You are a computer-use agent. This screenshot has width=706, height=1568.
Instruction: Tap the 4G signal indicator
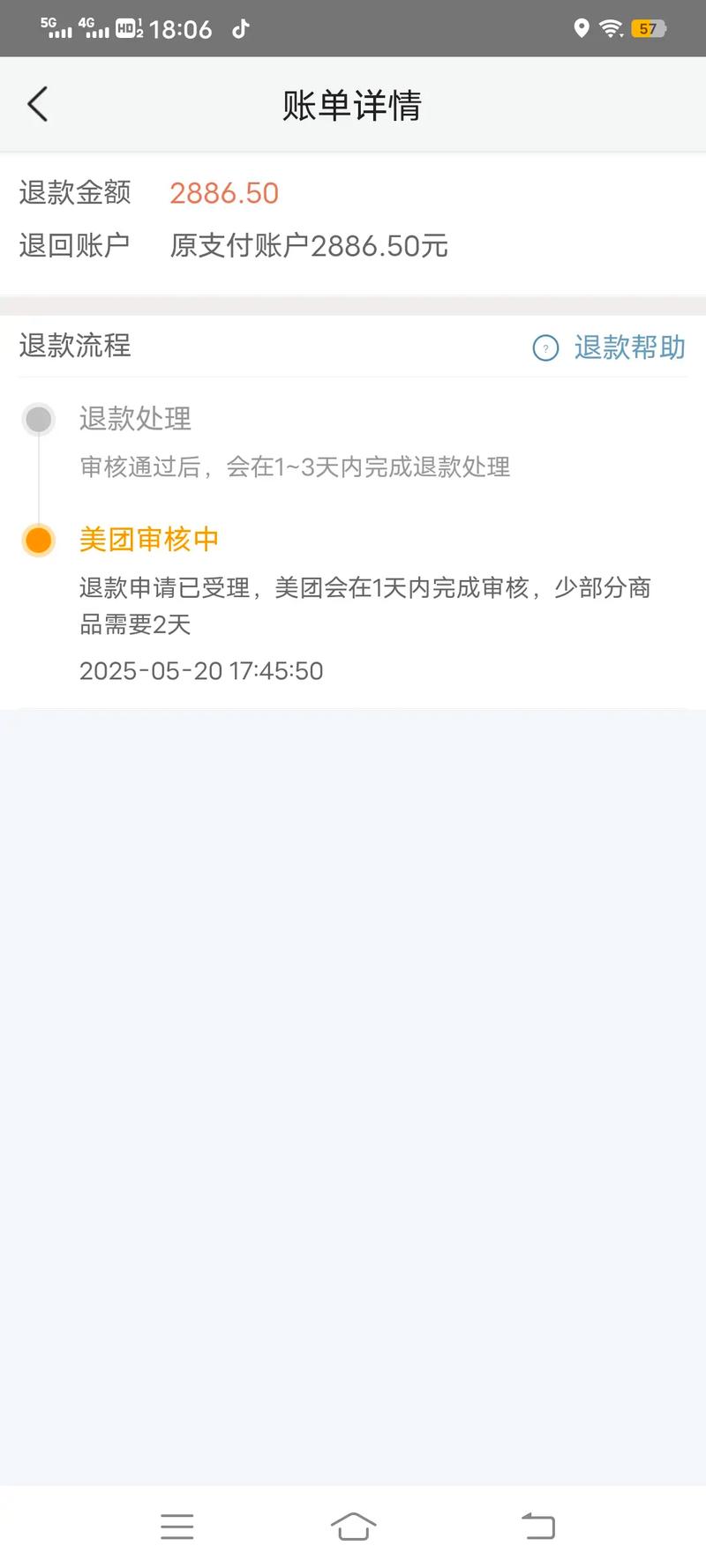tap(95, 26)
